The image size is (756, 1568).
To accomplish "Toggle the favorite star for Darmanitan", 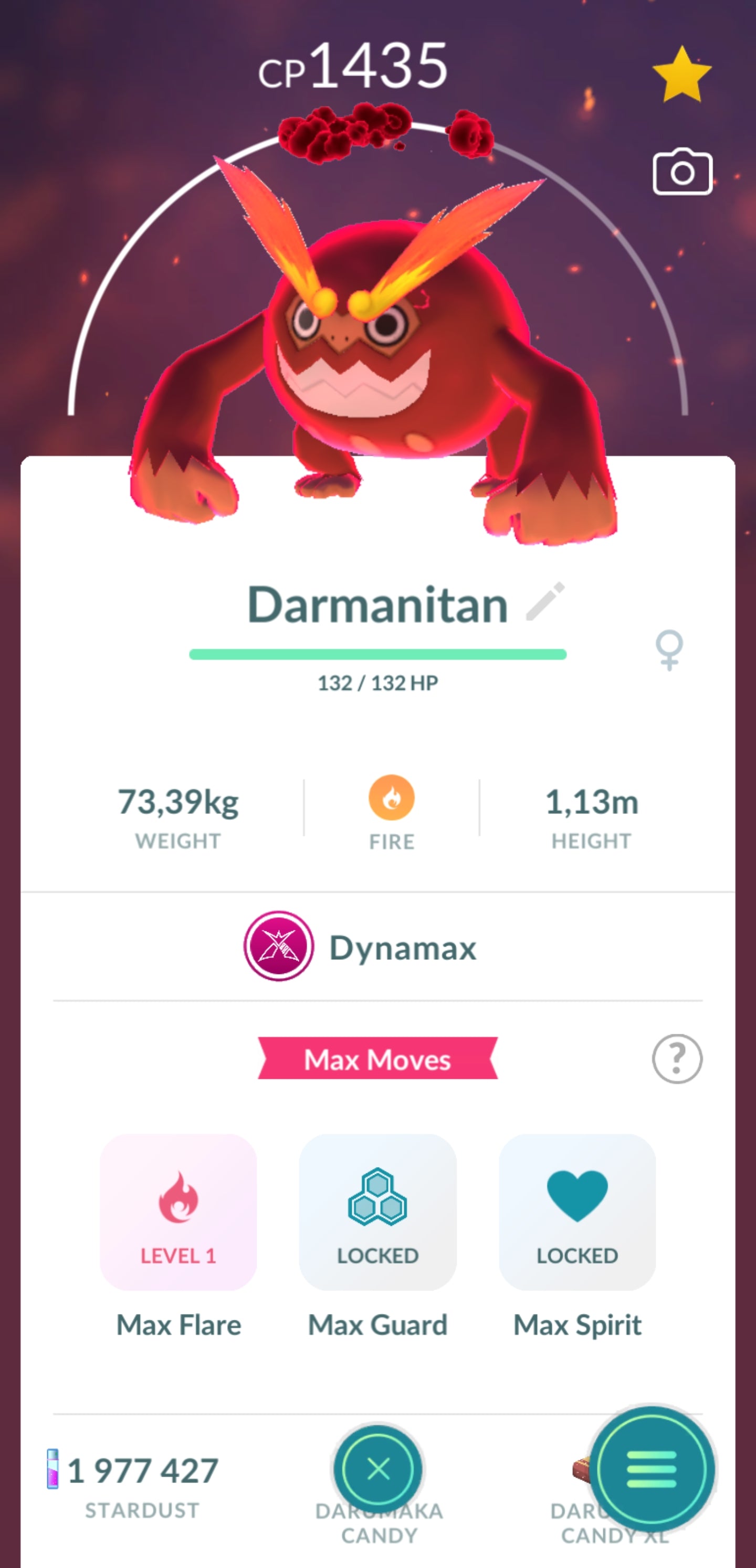I will click(681, 76).
